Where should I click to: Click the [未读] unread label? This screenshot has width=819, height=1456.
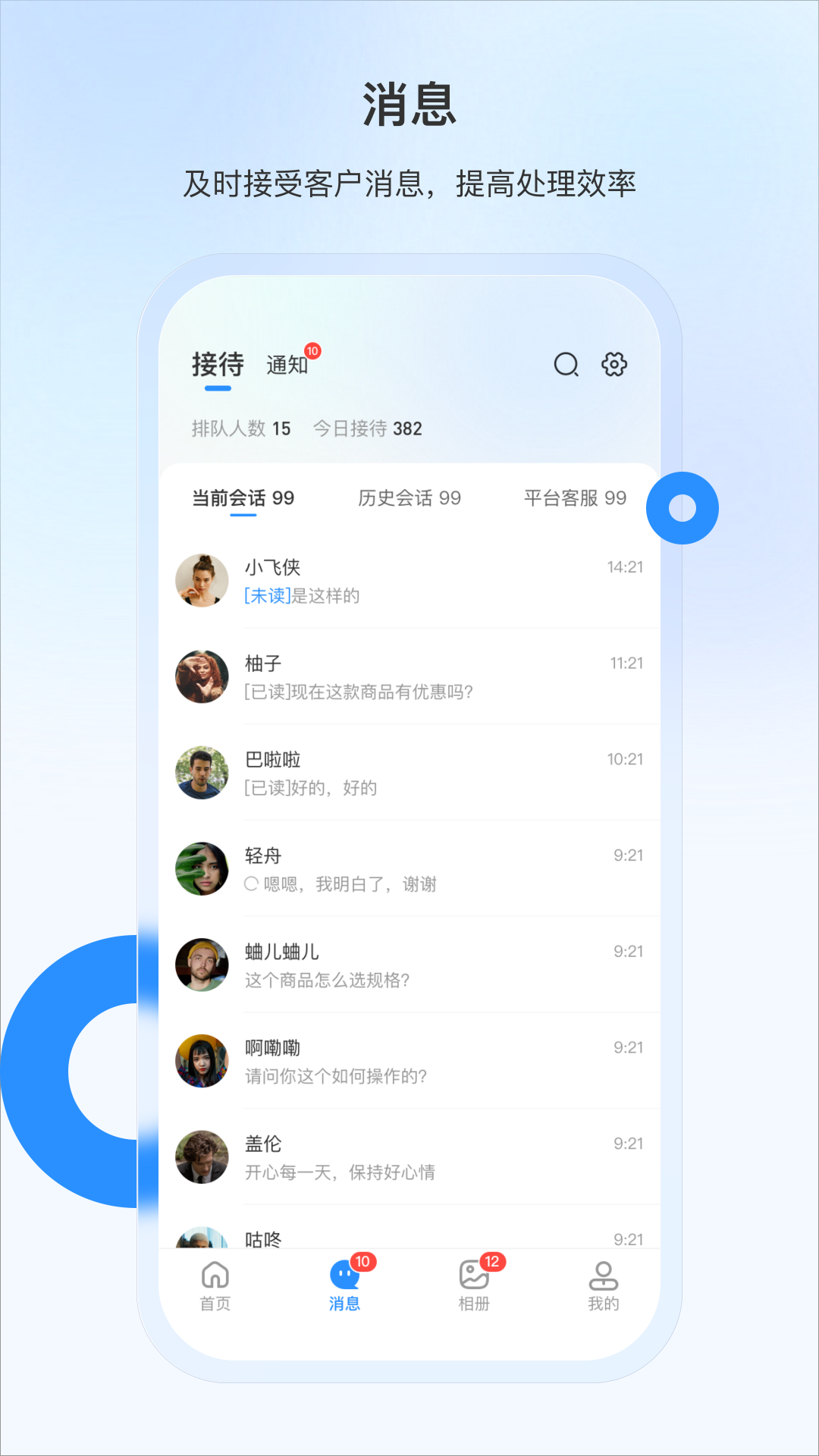pyautogui.click(x=266, y=598)
